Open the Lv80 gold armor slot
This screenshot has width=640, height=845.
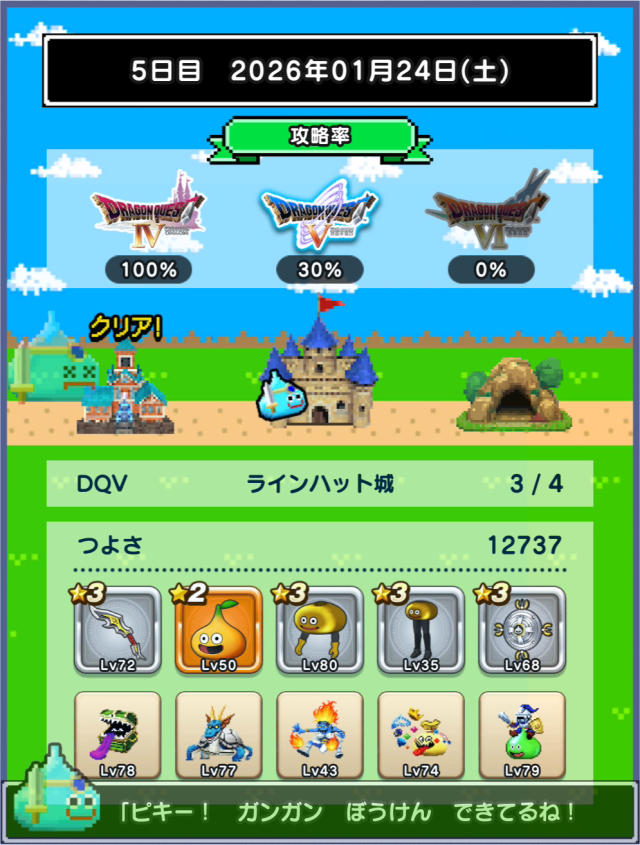point(320,631)
